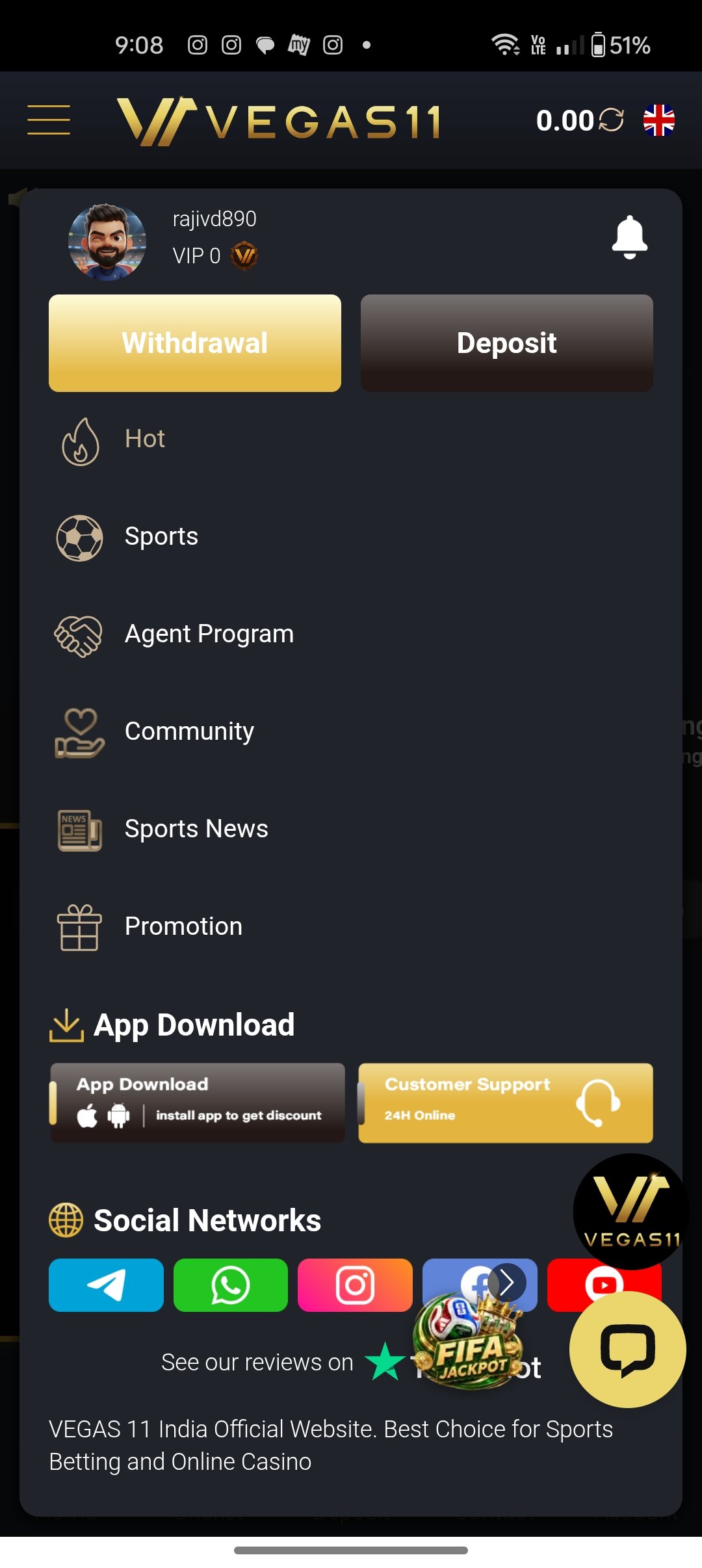Open the hamburger menu button
The image size is (702, 1568).
tap(49, 120)
